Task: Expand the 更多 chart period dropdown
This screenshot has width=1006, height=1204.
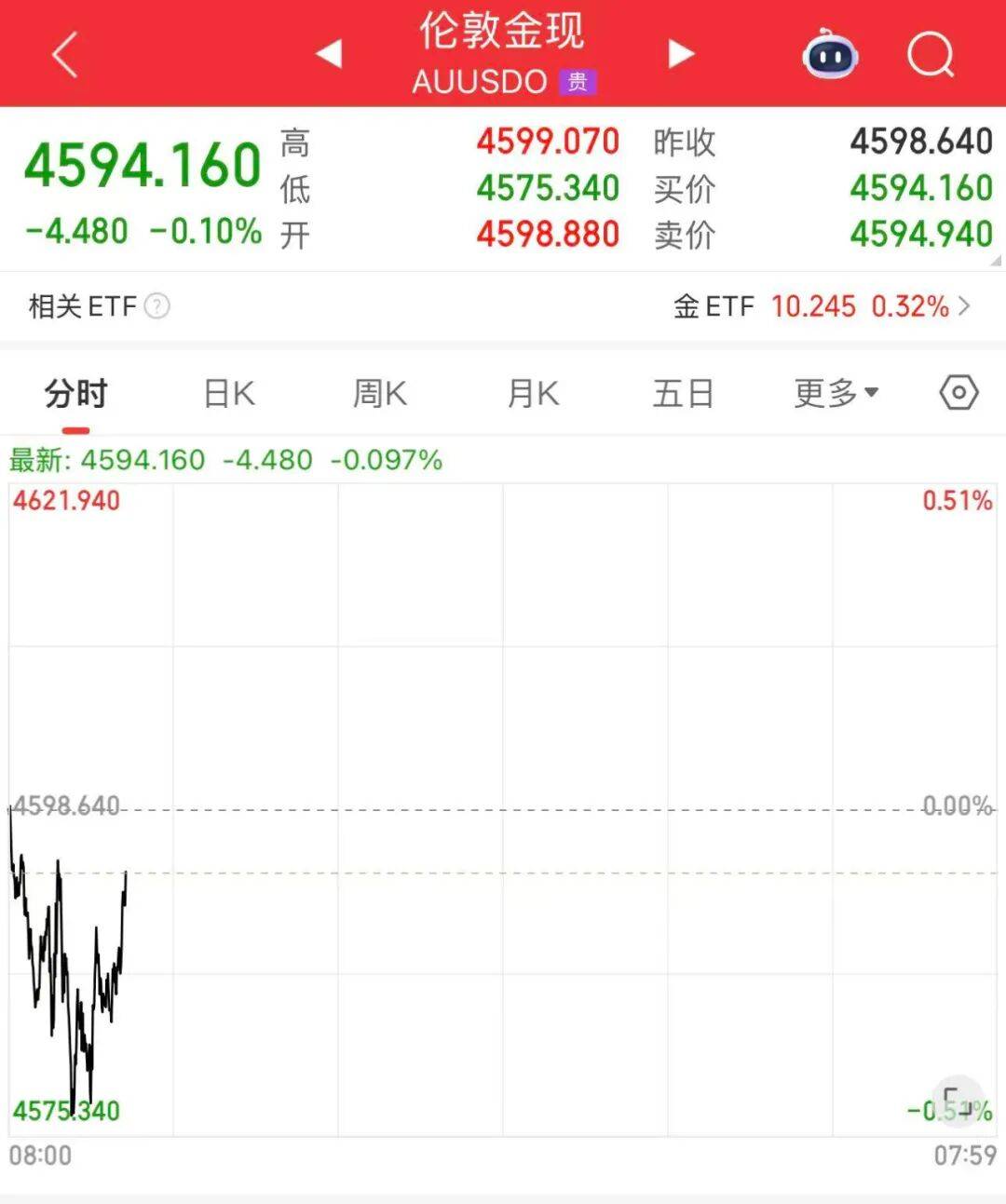Action: (836, 394)
